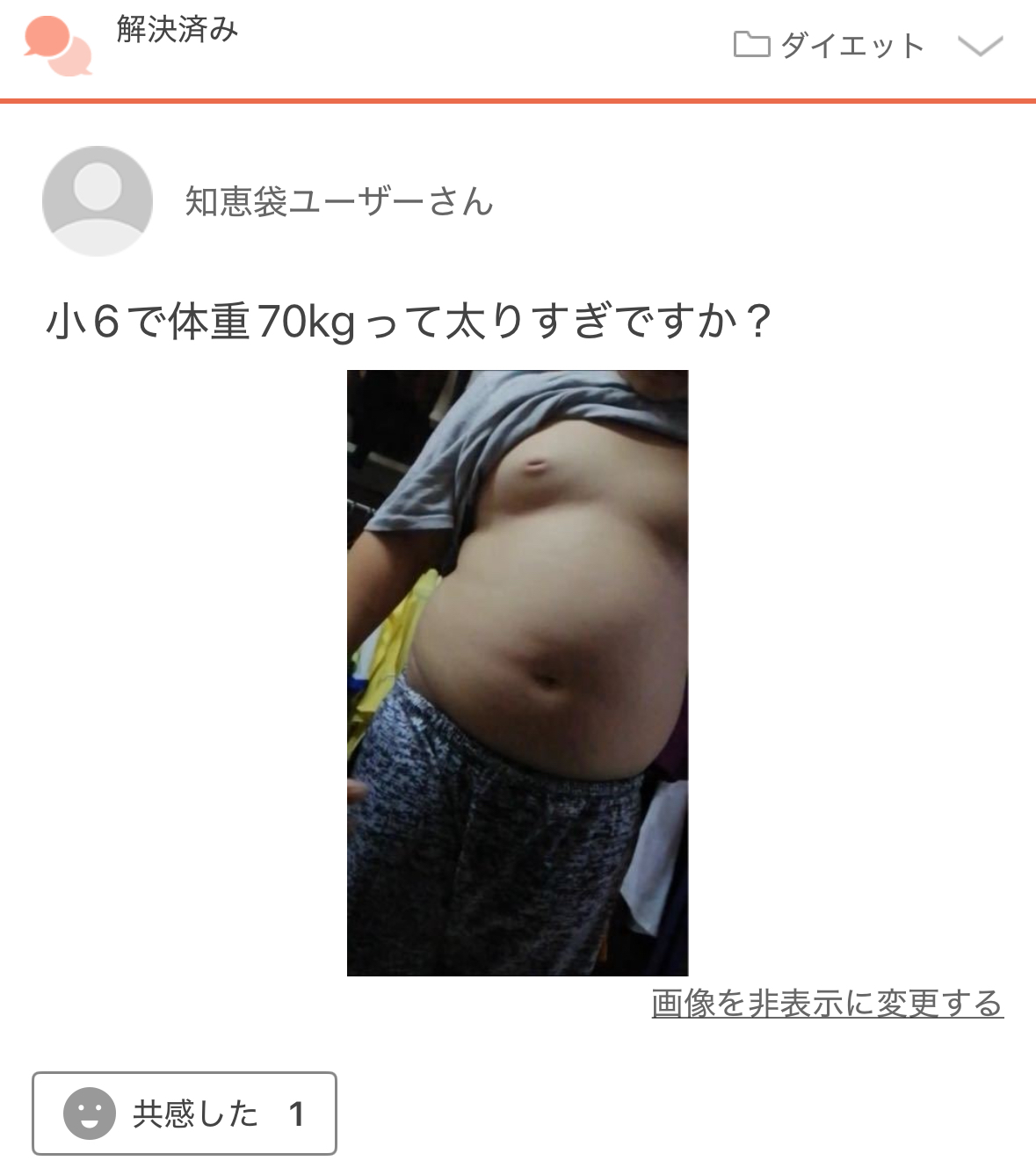The image size is (1036, 1168).
Task: Tap the 共感した button
Action: 185,1113
